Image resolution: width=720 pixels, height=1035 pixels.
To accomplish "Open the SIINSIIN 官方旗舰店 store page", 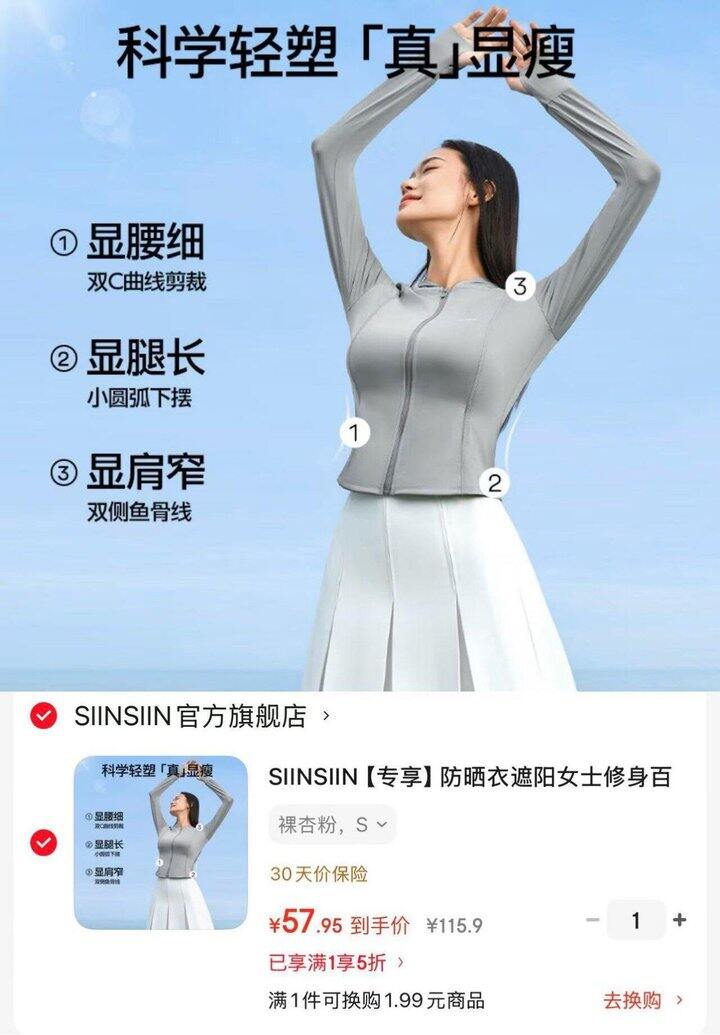I will point(190,714).
